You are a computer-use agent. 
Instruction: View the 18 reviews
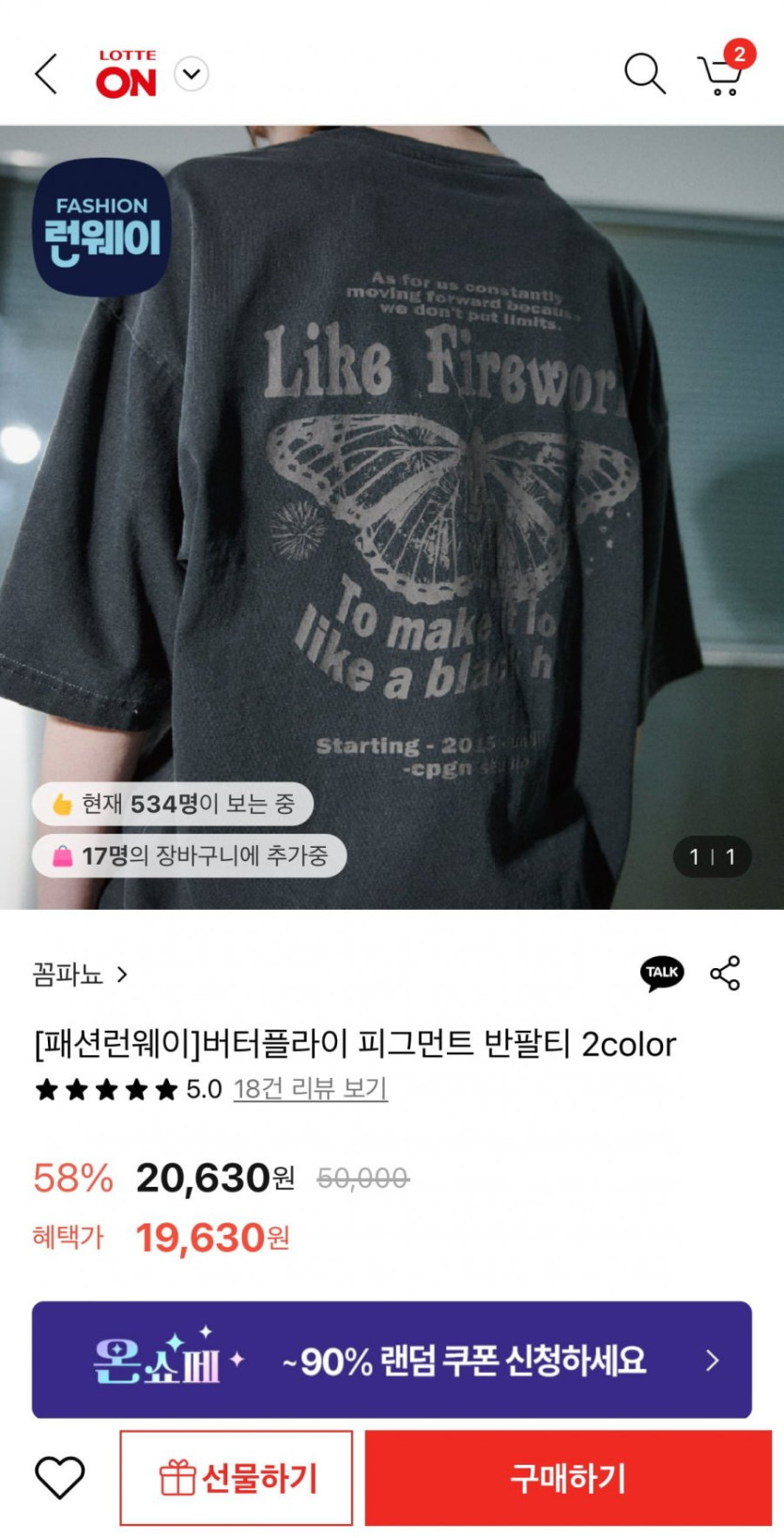tap(311, 1089)
